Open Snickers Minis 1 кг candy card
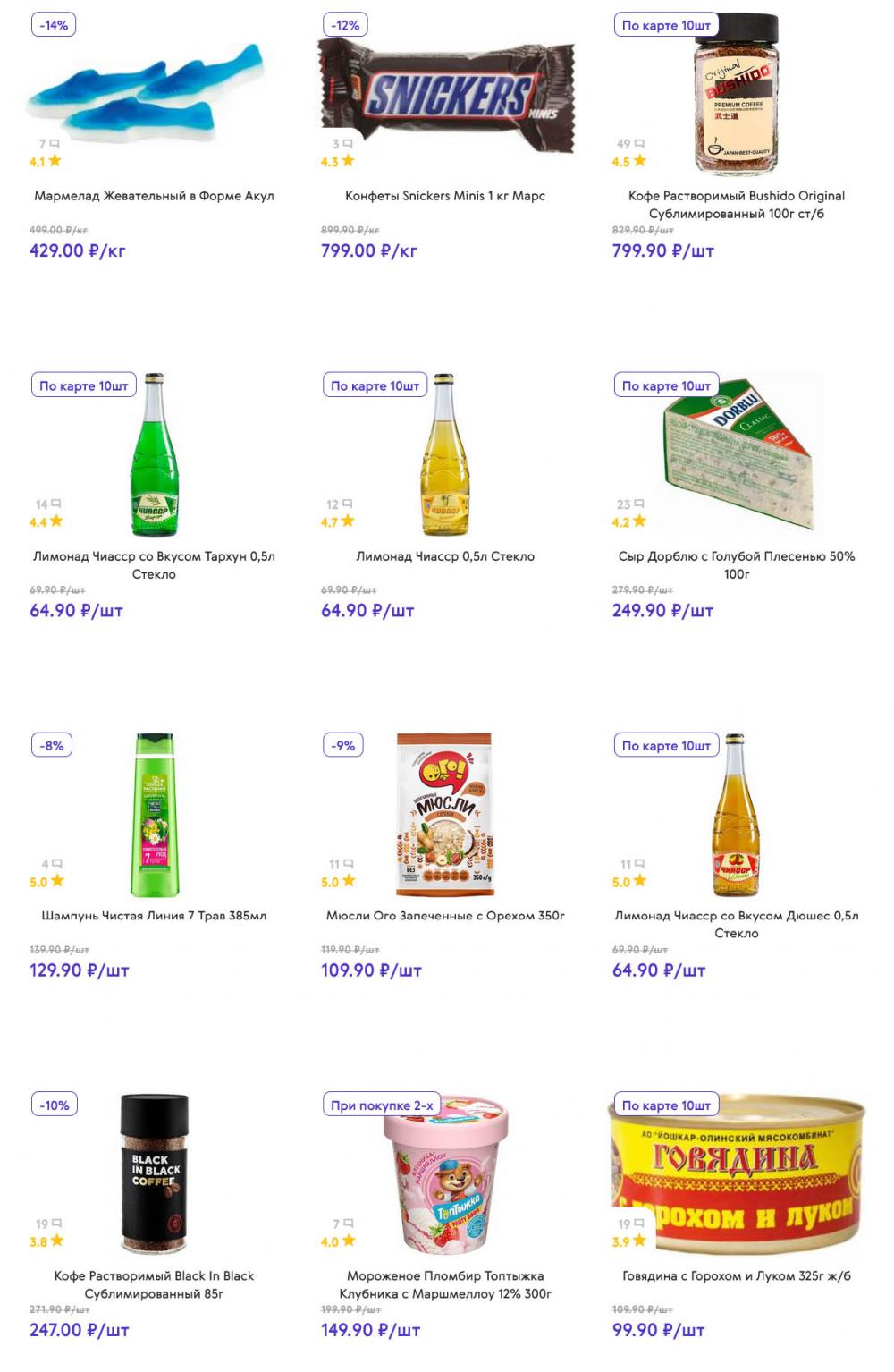894x1372 pixels. [445, 196]
